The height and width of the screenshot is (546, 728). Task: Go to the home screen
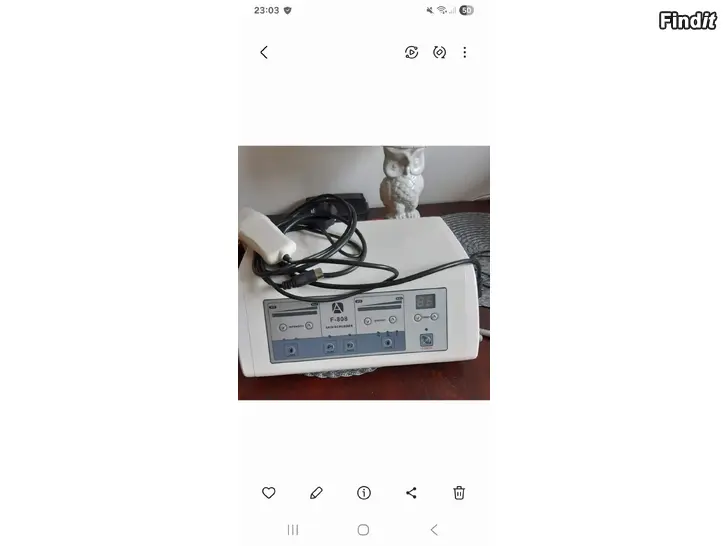(363, 530)
